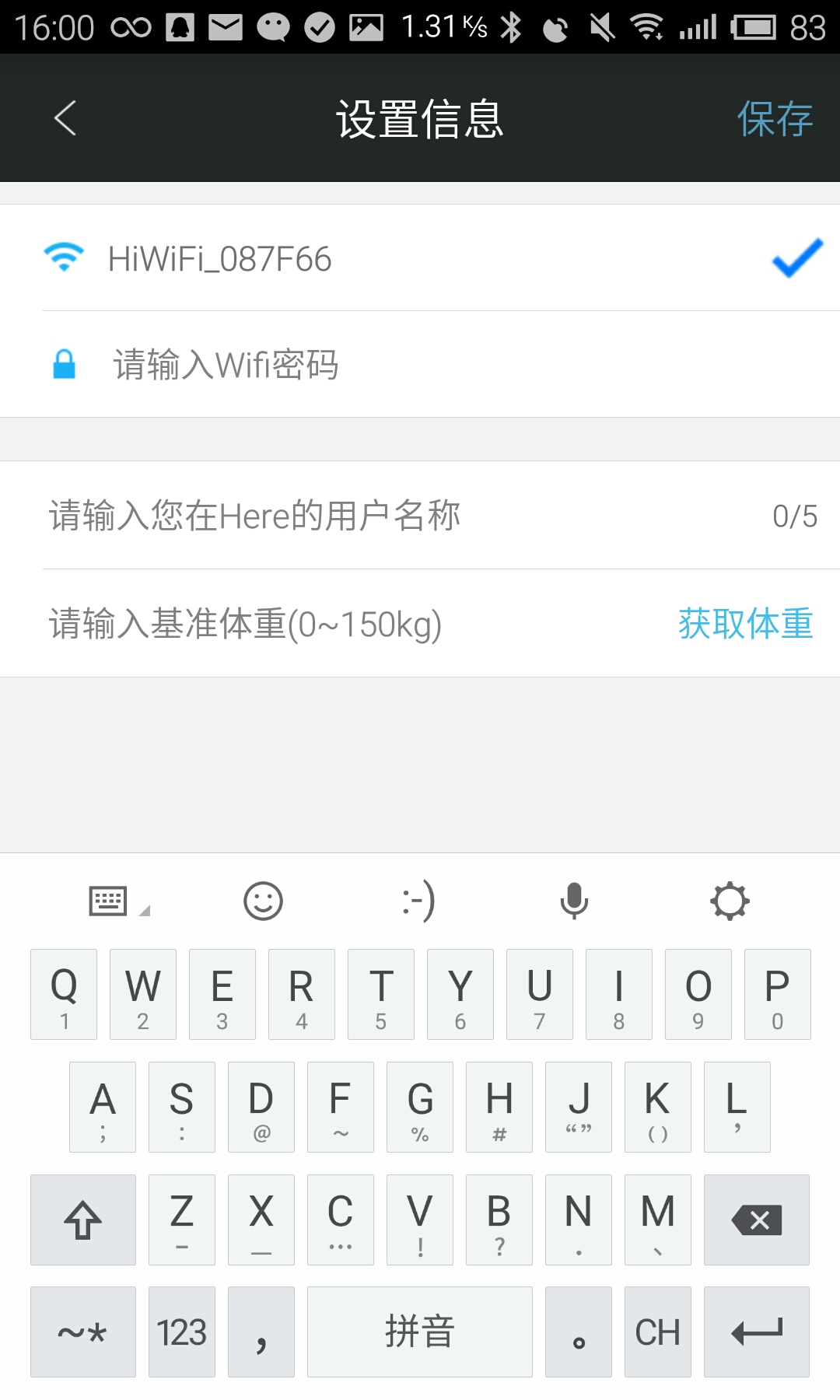Tap 获取体重 to fetch weight
Screen dimensions: 840x1400
tap(745, 624)
